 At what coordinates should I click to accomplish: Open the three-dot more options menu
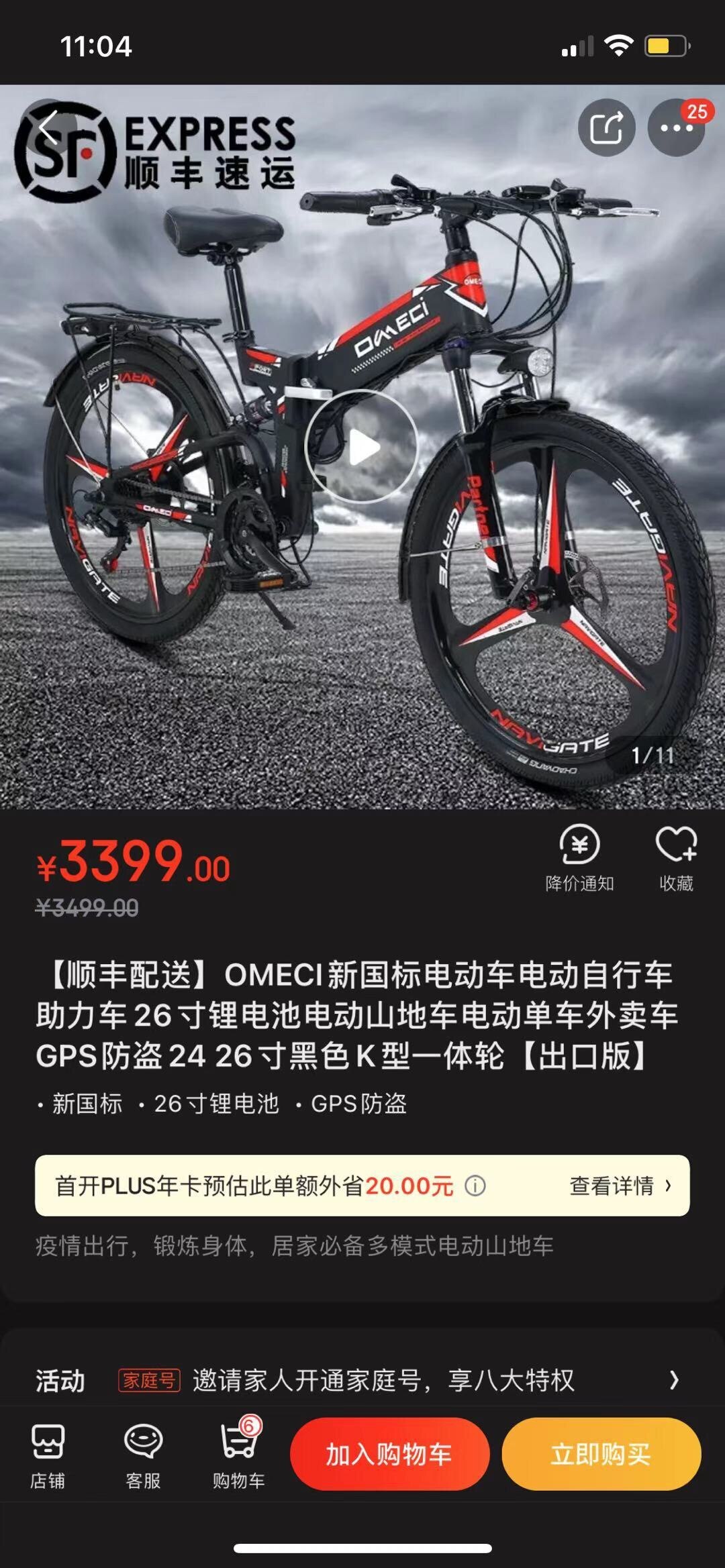pos(676,127)
